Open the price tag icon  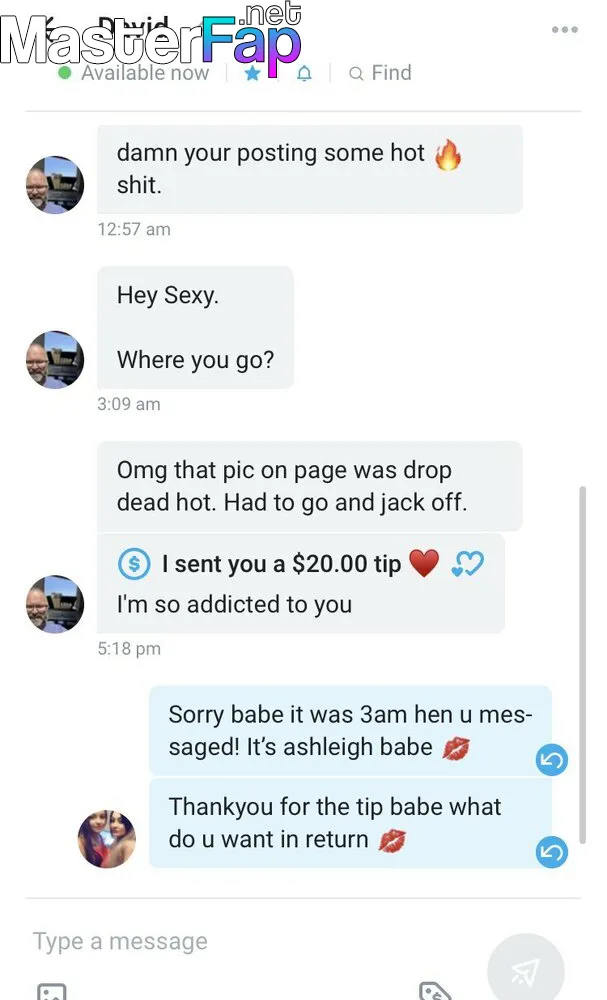pyautogui.click(x=435, y=991)
